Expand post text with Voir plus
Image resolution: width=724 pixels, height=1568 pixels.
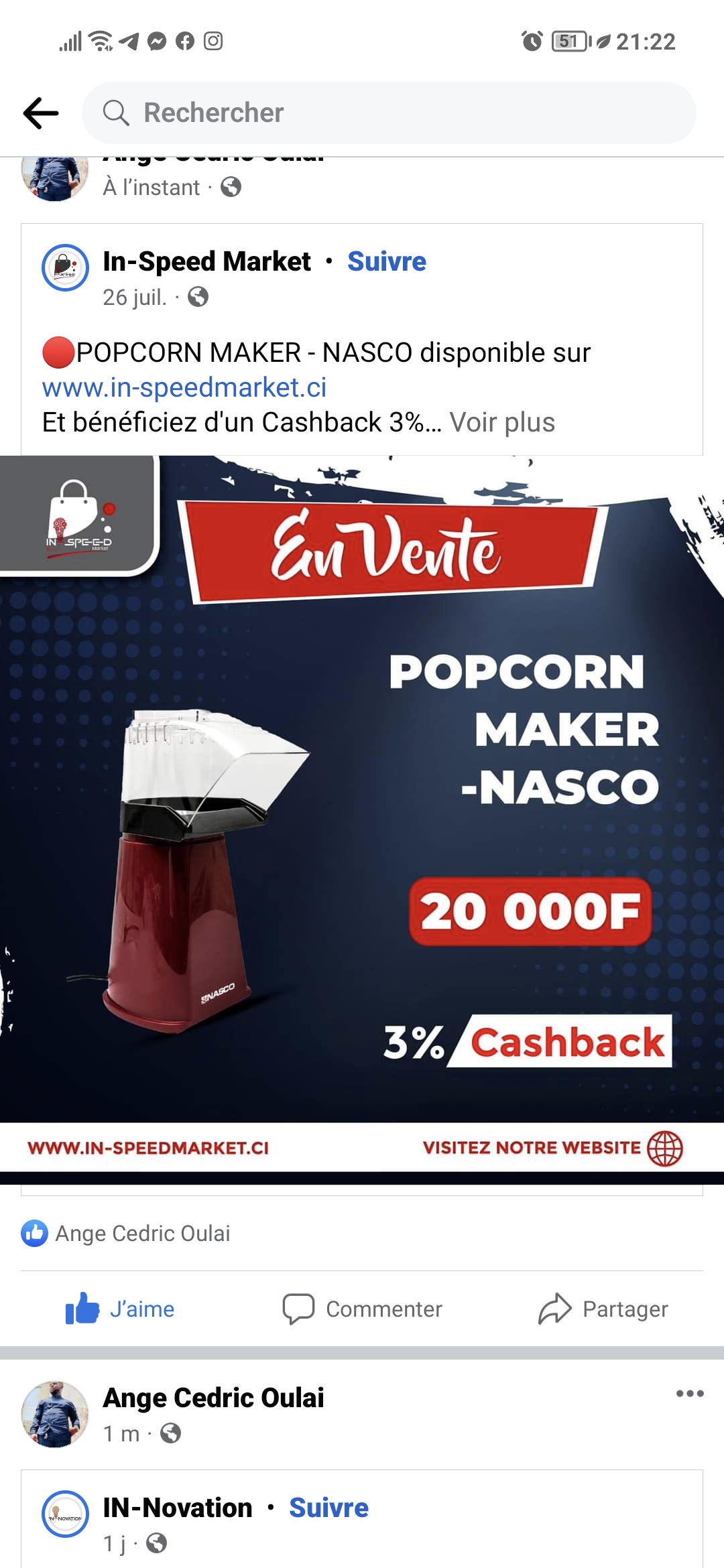(502, 422)
